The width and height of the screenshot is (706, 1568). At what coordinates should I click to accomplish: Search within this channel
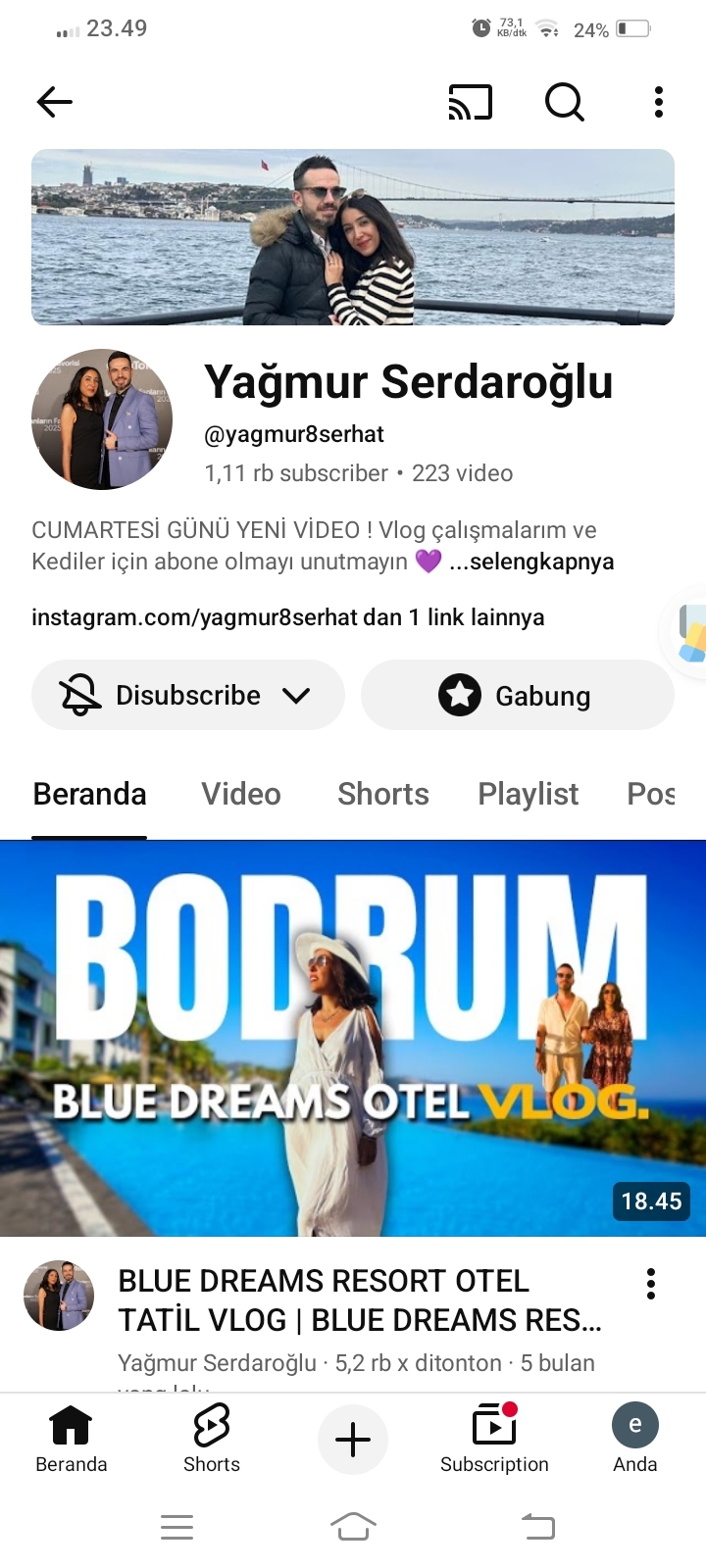pyautogui.click(x=564, y=102)
